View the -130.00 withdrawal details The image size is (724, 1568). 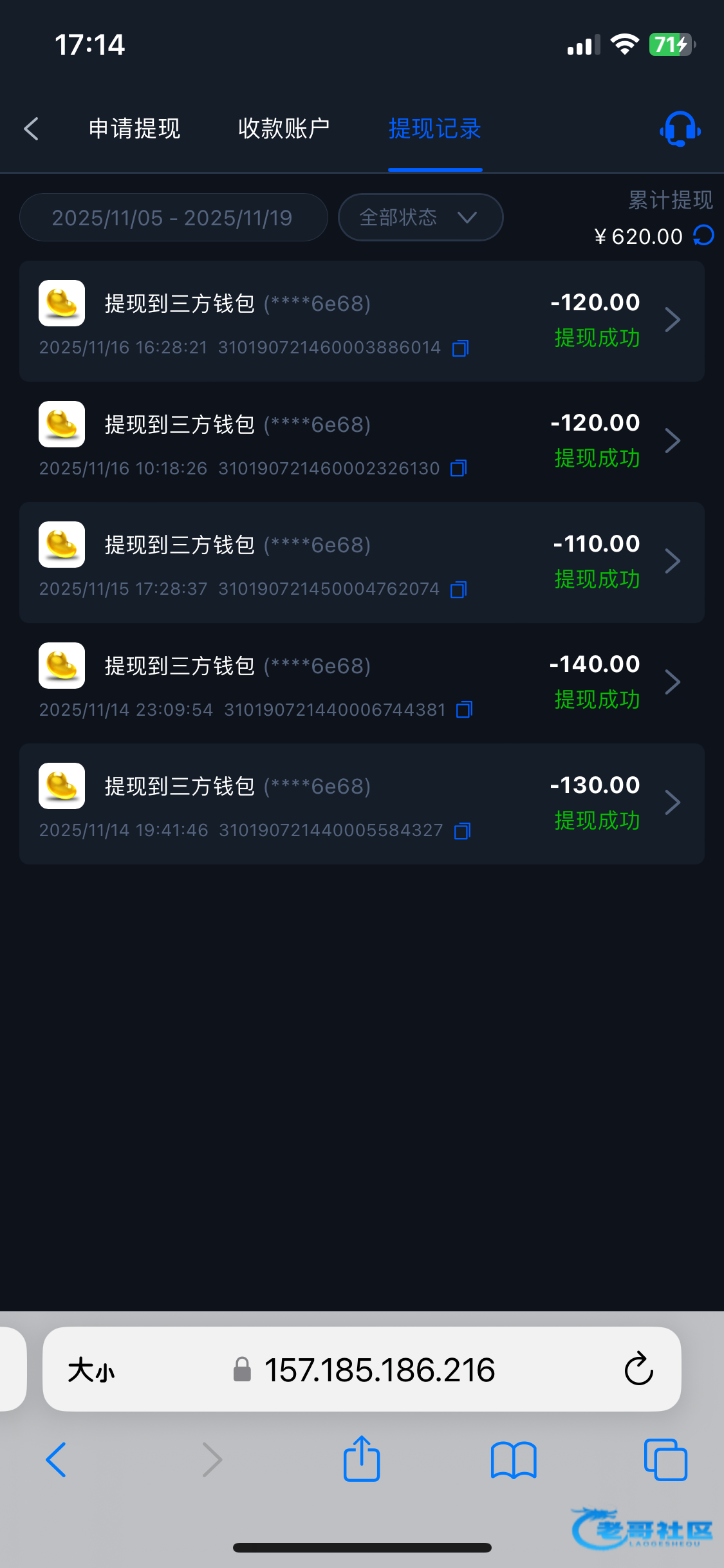[672, 803]
